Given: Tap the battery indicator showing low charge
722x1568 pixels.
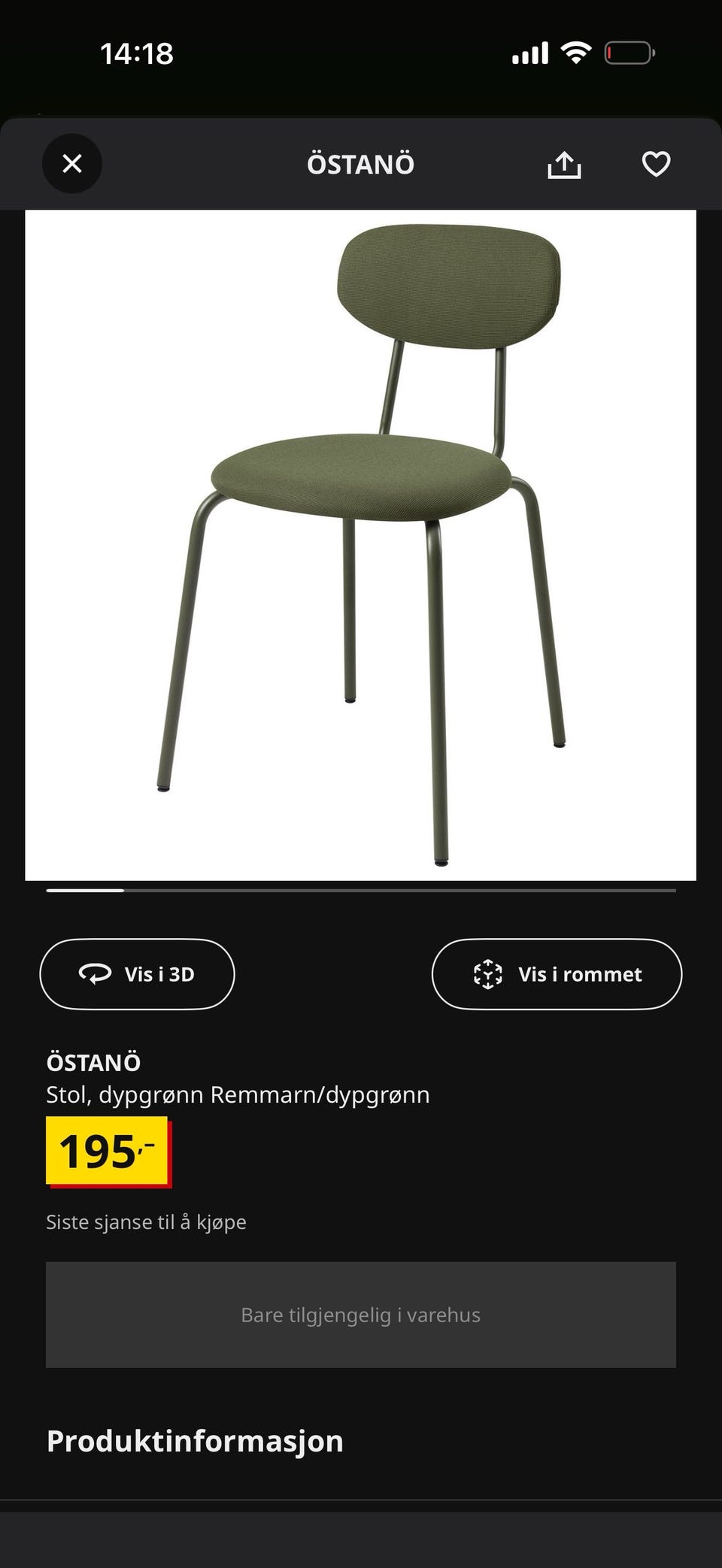Looking at the screenshot, I should click(630, 53).
